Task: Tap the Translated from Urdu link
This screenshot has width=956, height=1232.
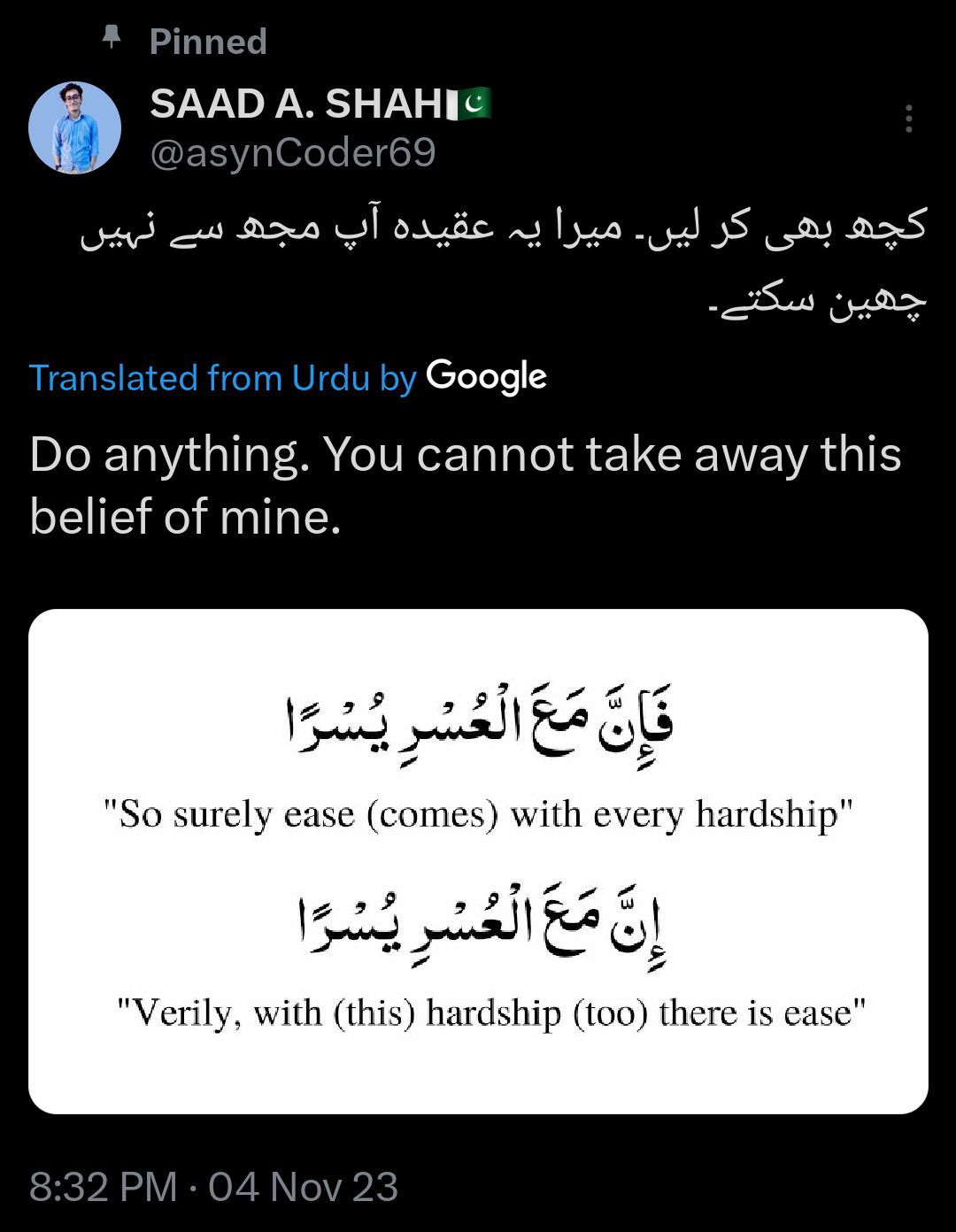Action: tap(222, 378)
